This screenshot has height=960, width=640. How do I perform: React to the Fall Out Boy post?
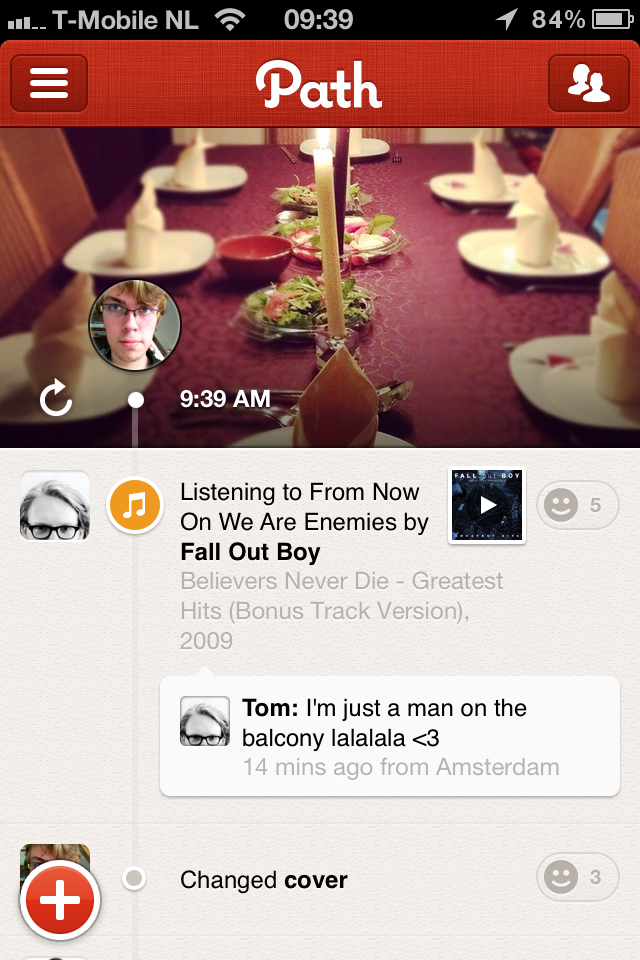click(577, 506)
